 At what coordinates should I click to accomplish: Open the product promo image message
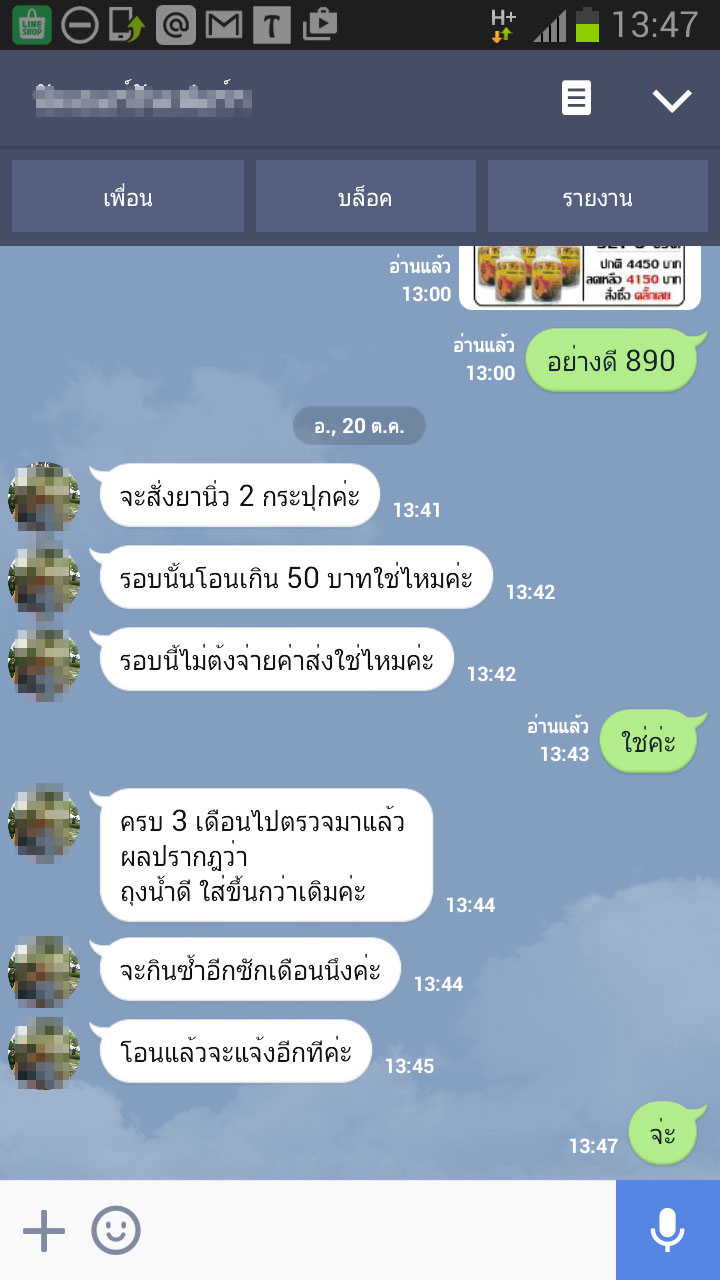(578, 275)
